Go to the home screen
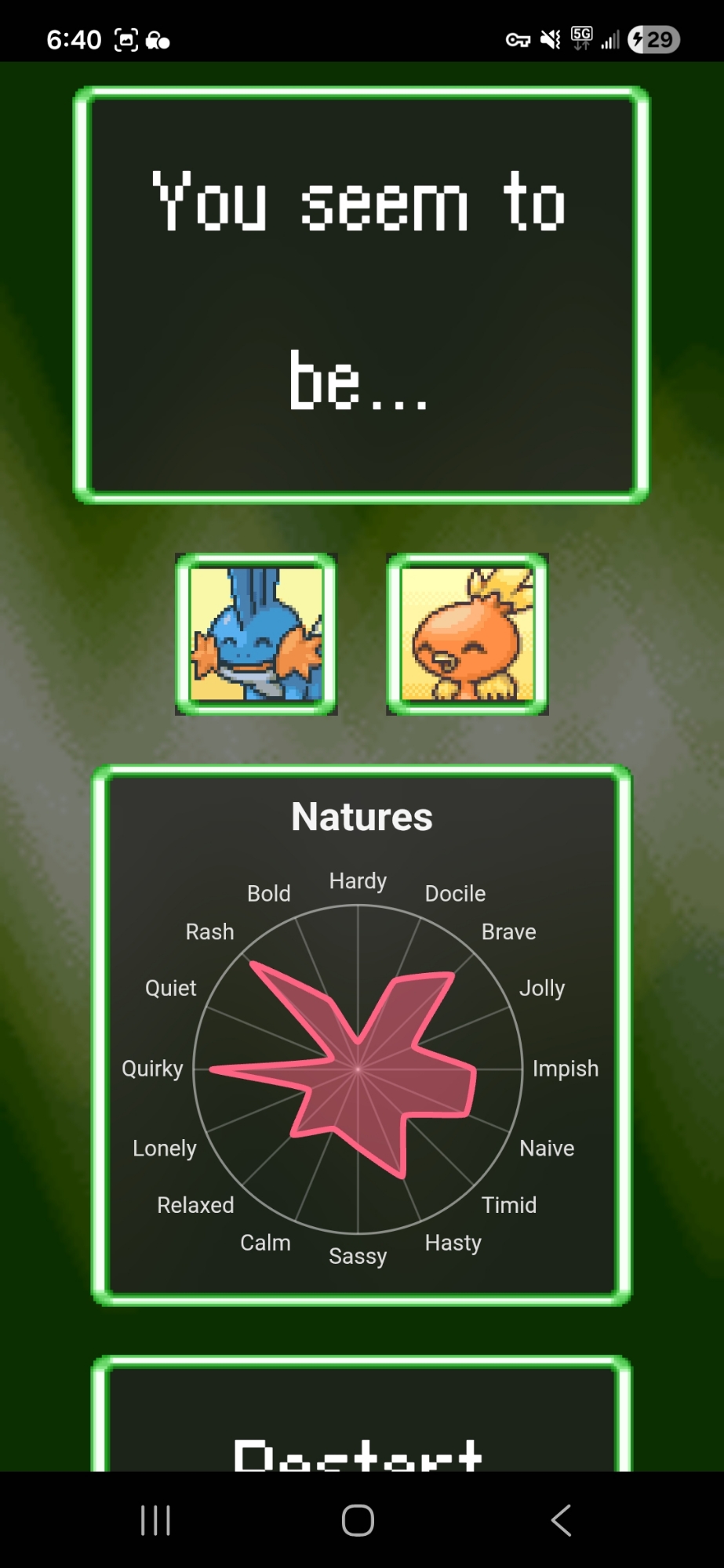The image size is (724, 1568). tap(358, 1520)
